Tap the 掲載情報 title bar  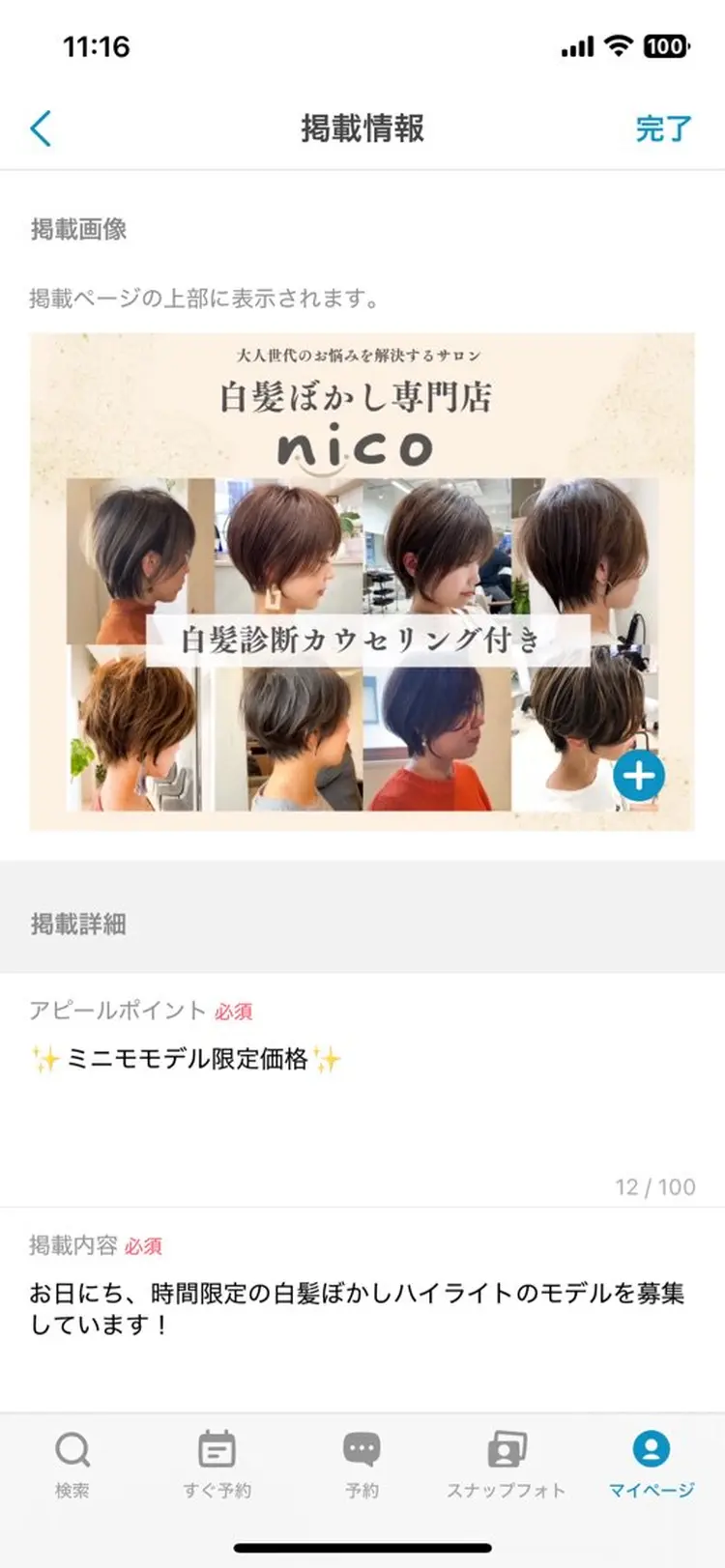362,128
